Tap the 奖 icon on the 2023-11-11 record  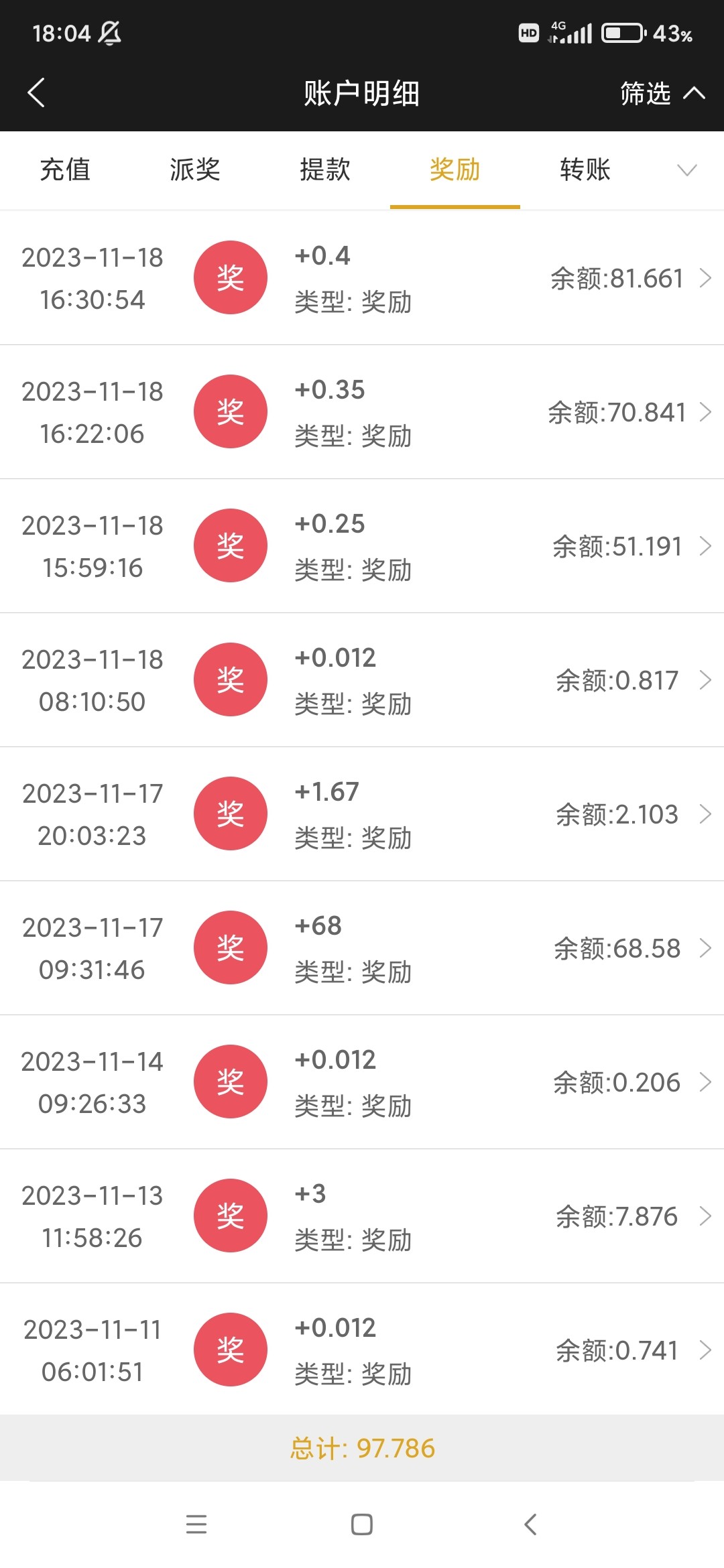tap(230, 1350)
